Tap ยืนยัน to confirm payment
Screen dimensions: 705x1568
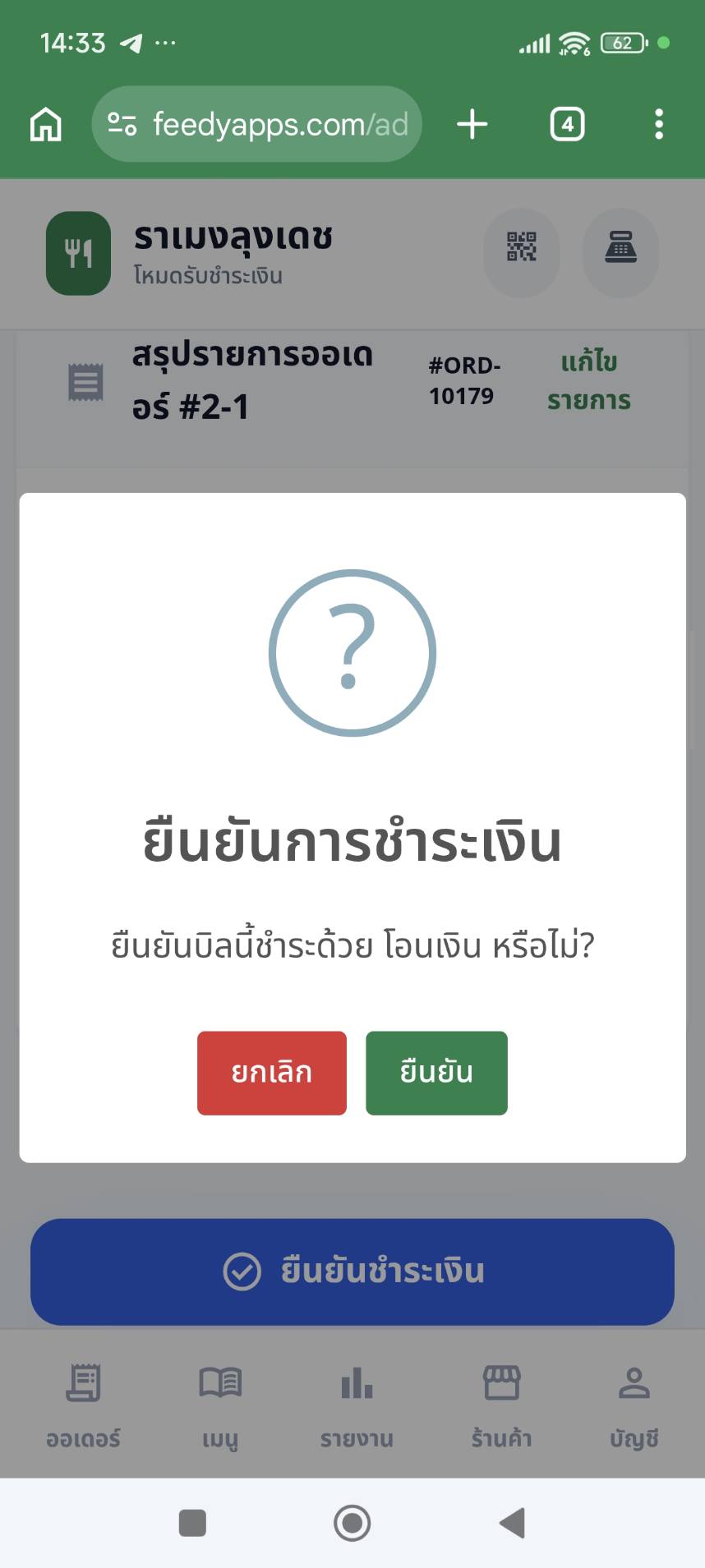[x=435, y=1072]
